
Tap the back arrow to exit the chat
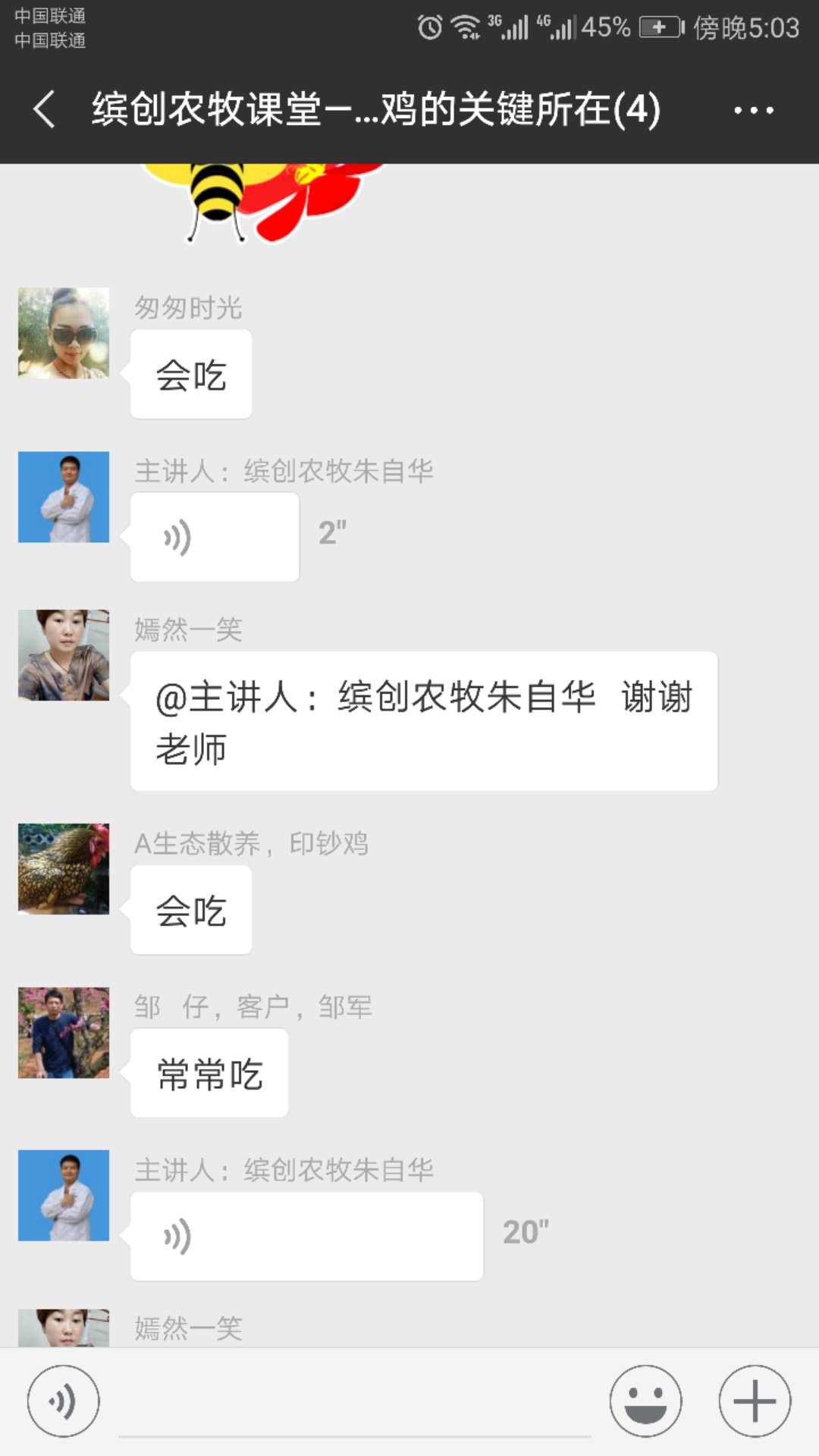[43, 108]
